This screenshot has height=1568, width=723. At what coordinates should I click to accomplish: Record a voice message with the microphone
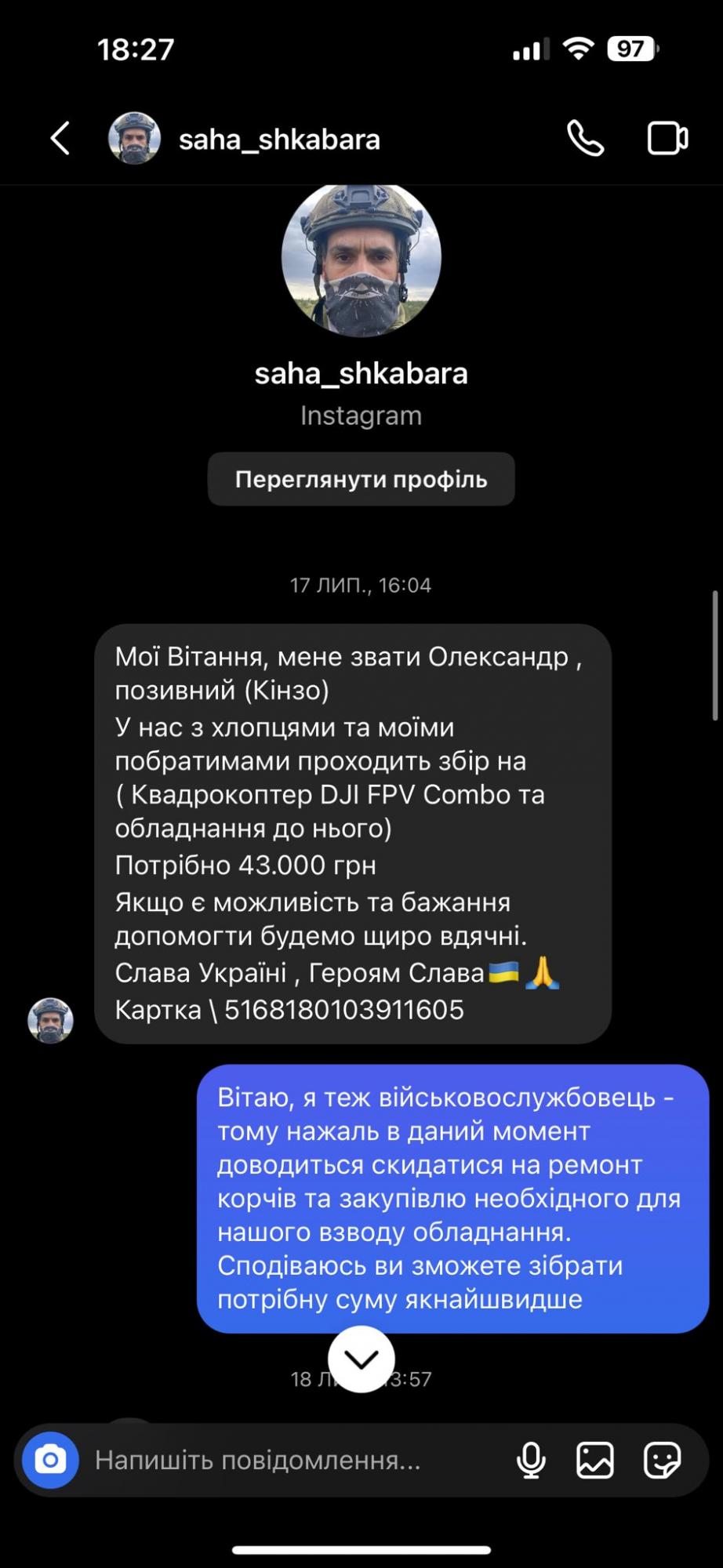[x=531, y=1460]
